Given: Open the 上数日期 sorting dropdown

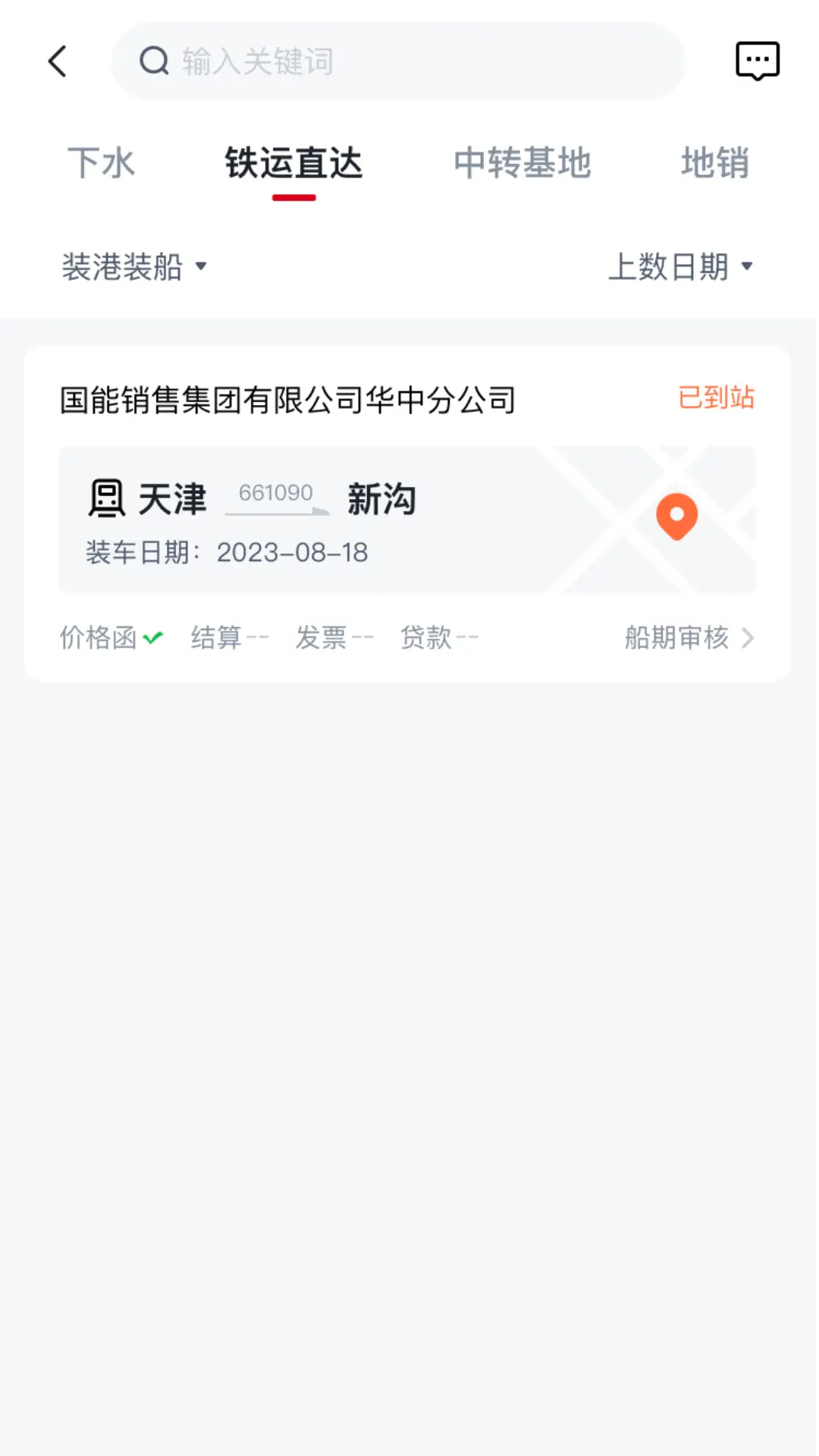Looking at the screenshot, I should point(682,265).
